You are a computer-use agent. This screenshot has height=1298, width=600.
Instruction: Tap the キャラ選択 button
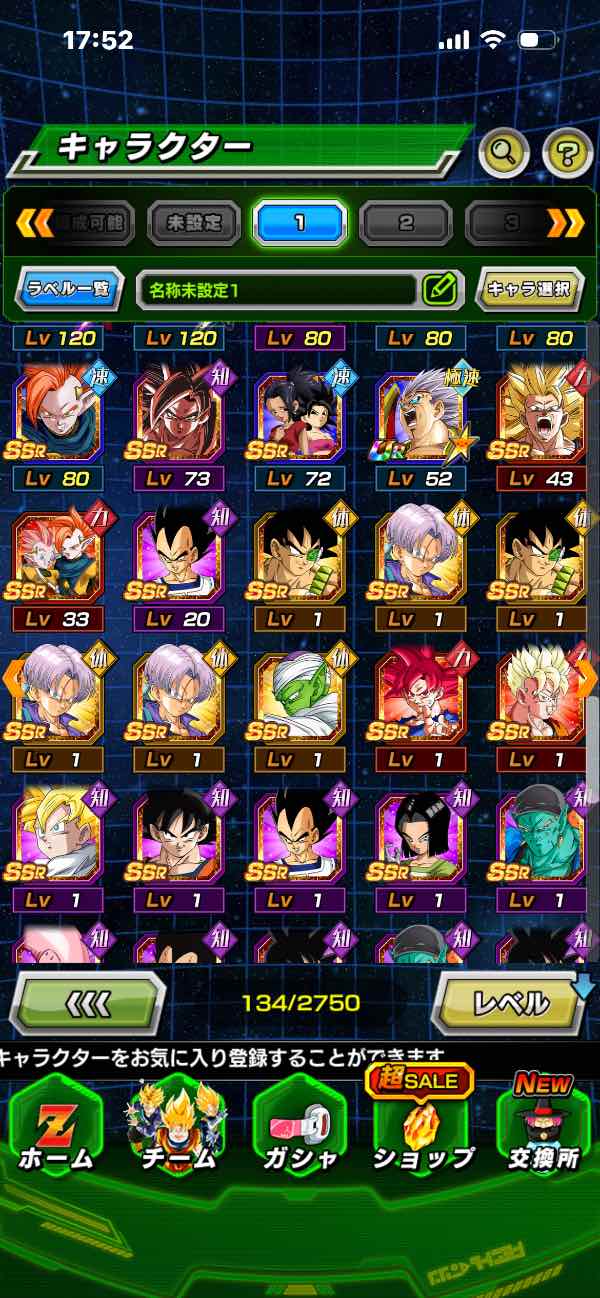coord(529,290)
